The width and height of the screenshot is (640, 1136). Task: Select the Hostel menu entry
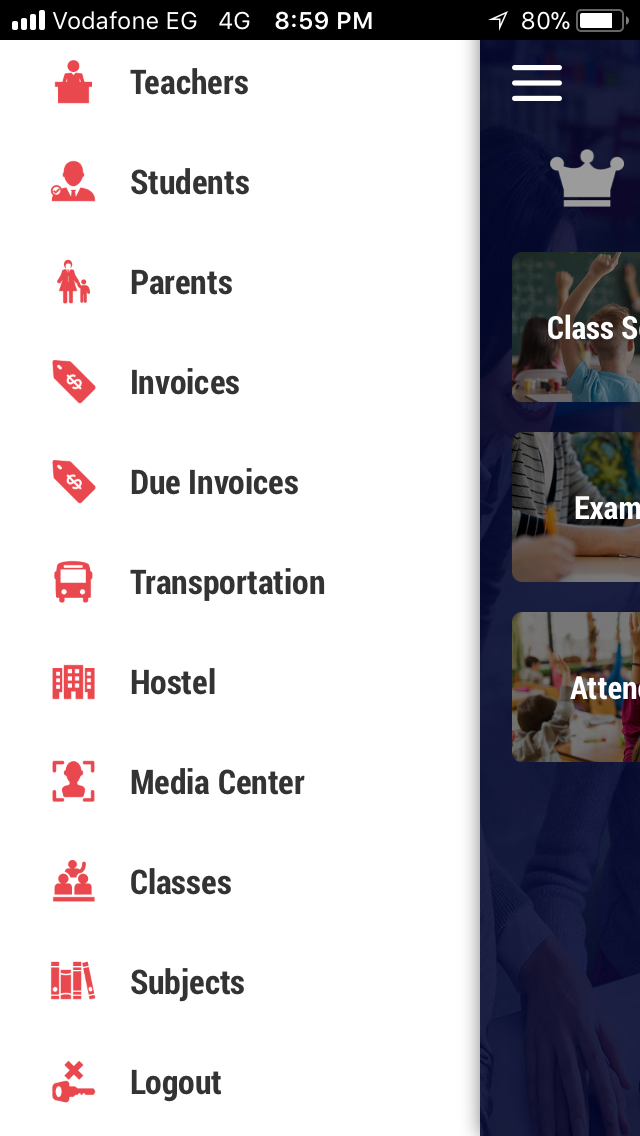(x=240, y=682)
